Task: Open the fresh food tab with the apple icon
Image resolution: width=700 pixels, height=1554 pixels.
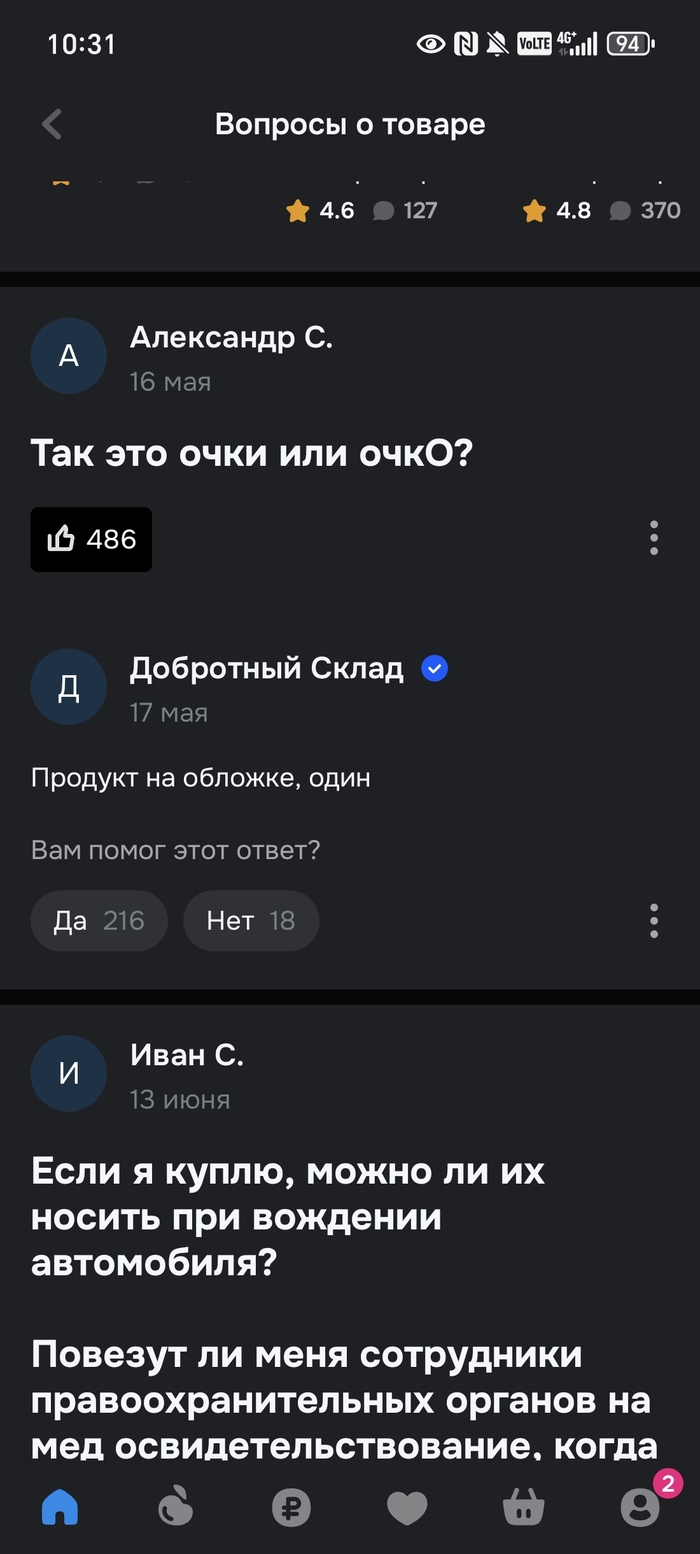Action: pos(176,1506)
